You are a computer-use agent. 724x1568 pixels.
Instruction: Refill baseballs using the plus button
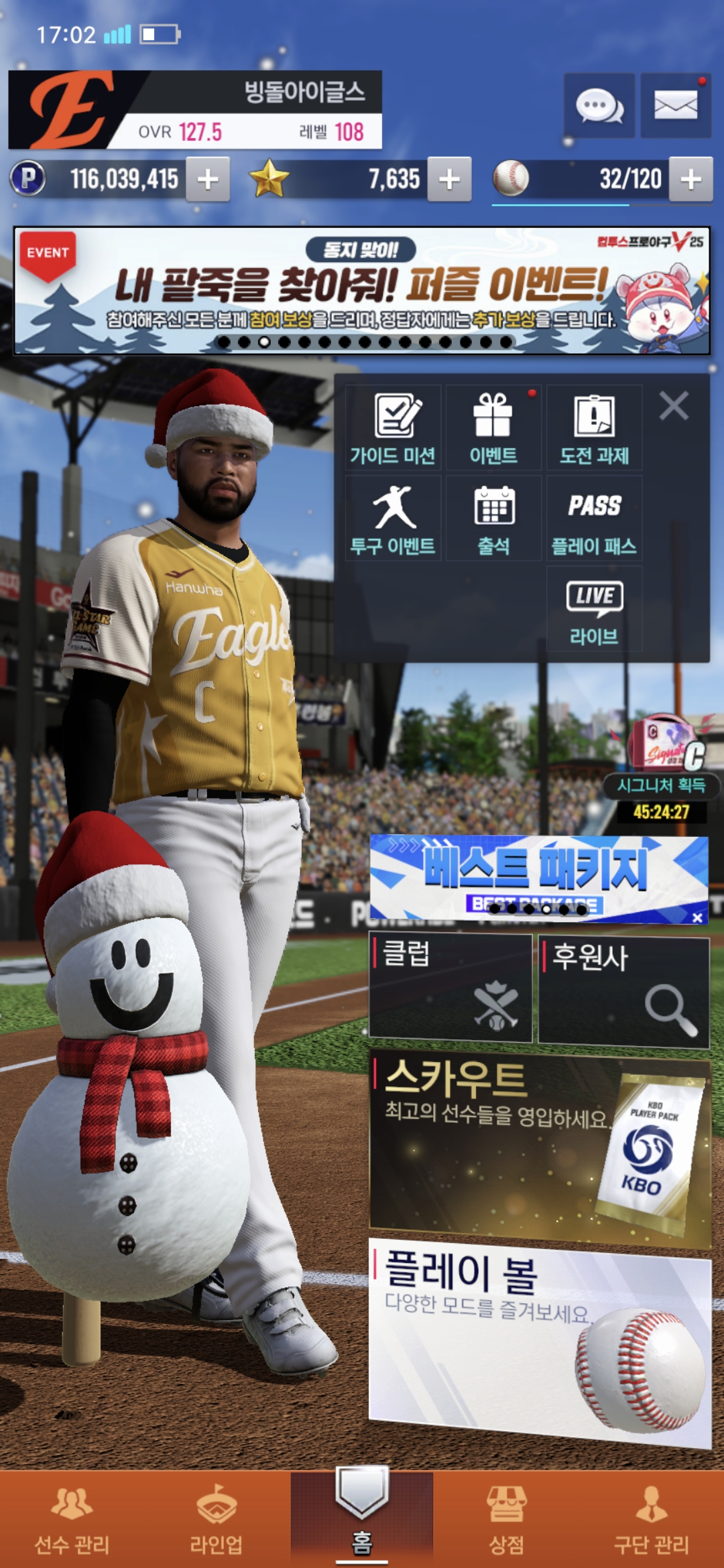[690, 180]
